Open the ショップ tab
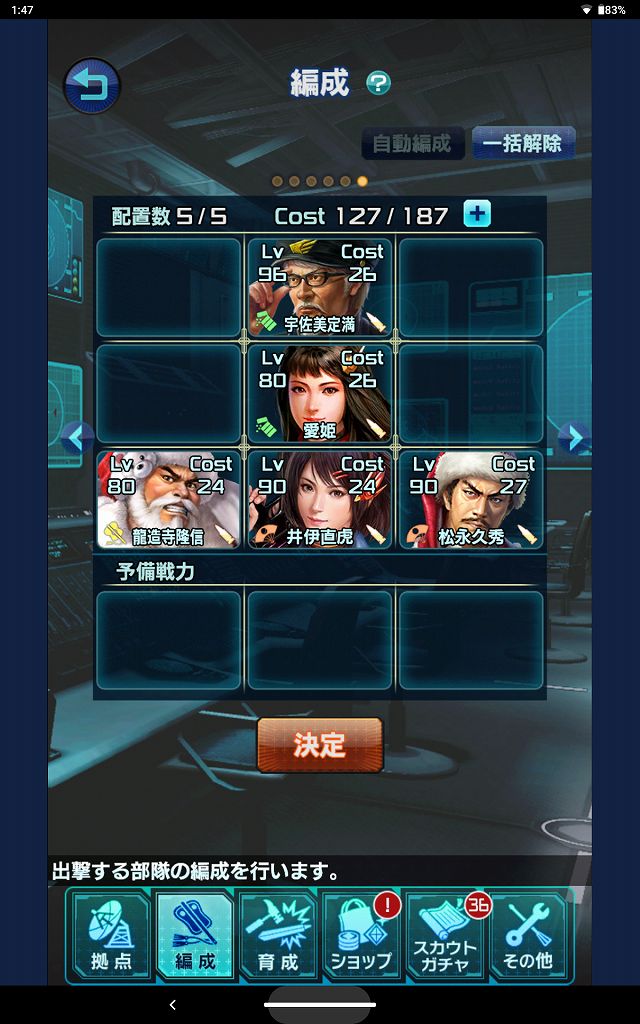640x1024 pixels. (361, 937)
